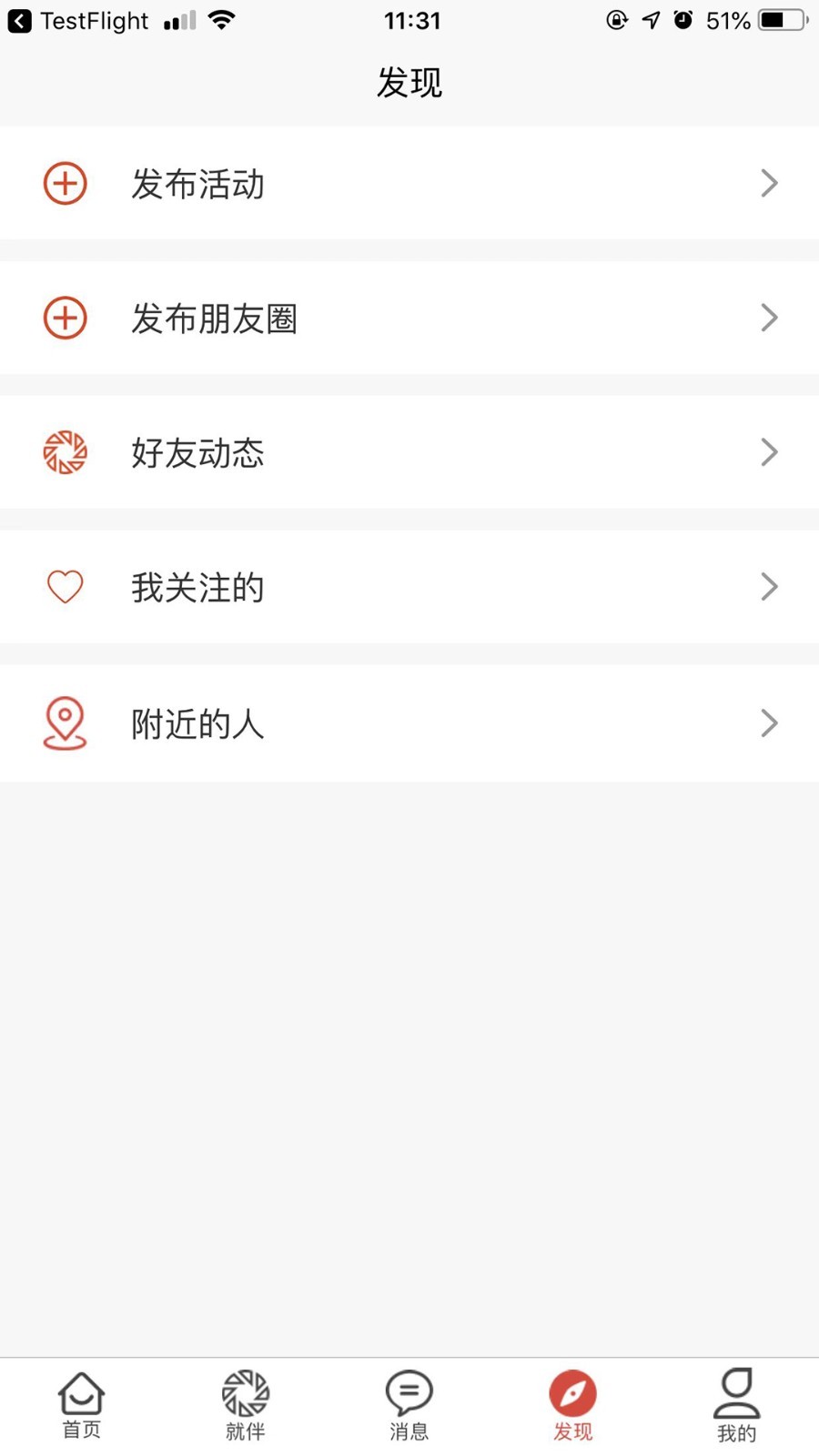819x1456 pixels.
Task: Expand the 发布活动 row chevron
Action: tap(769, 183)
